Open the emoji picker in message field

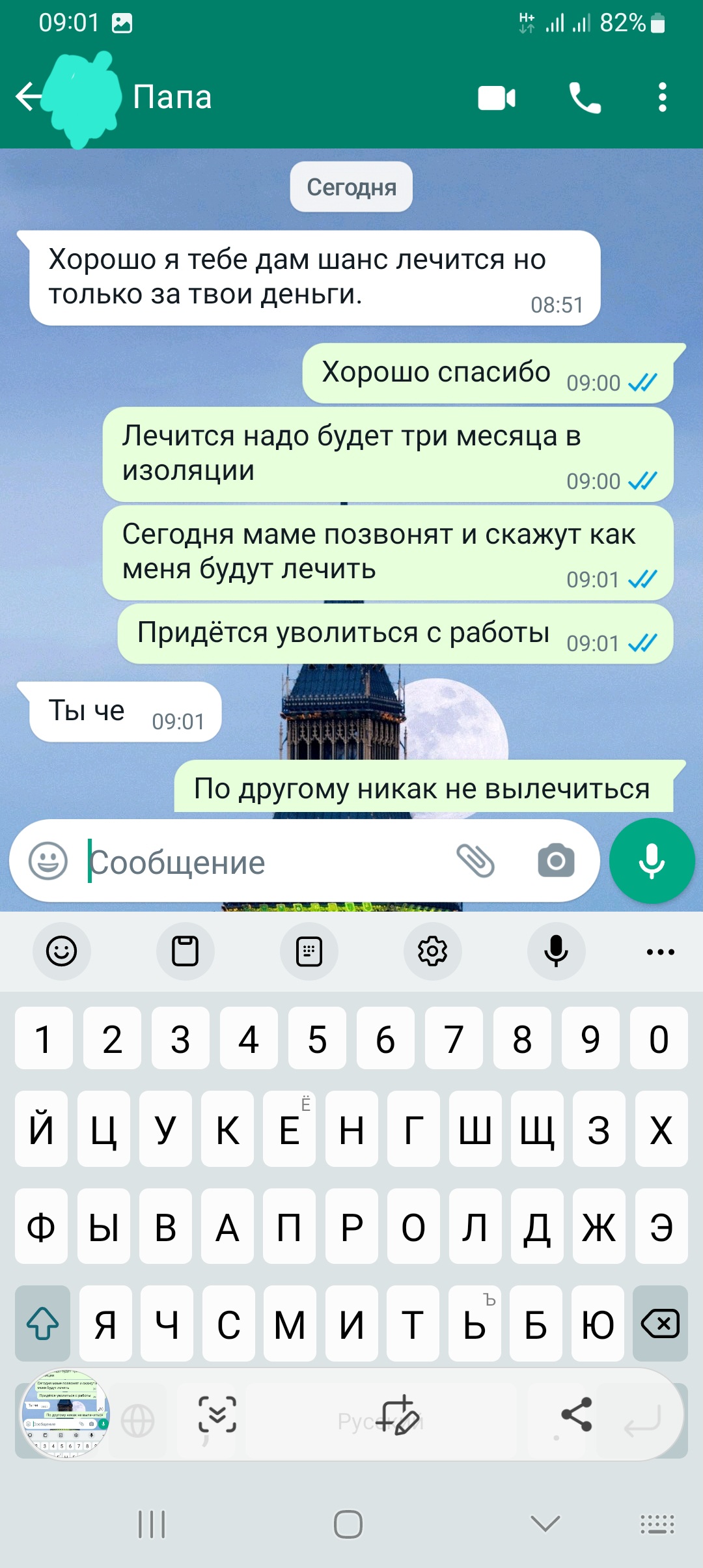pyautogui.click(x=48, y=861)
